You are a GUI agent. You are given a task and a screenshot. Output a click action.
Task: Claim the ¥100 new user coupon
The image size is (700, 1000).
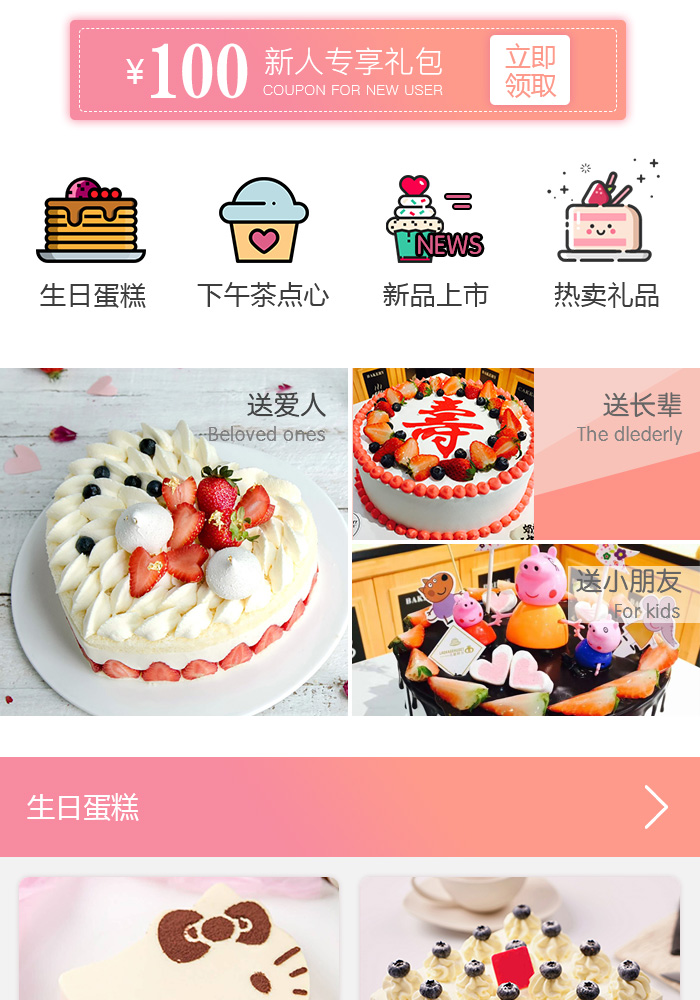click(529, 70)
